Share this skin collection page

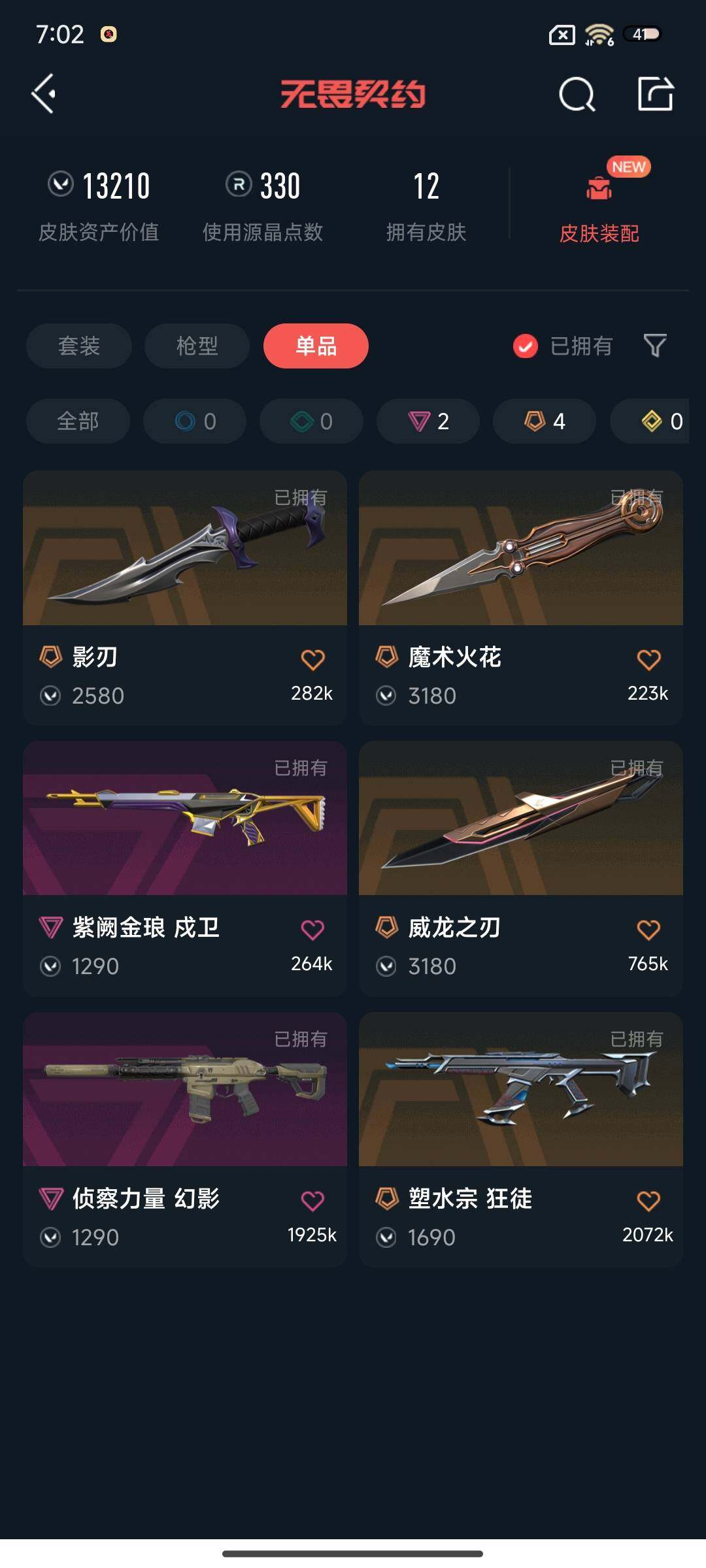[656, 94]
